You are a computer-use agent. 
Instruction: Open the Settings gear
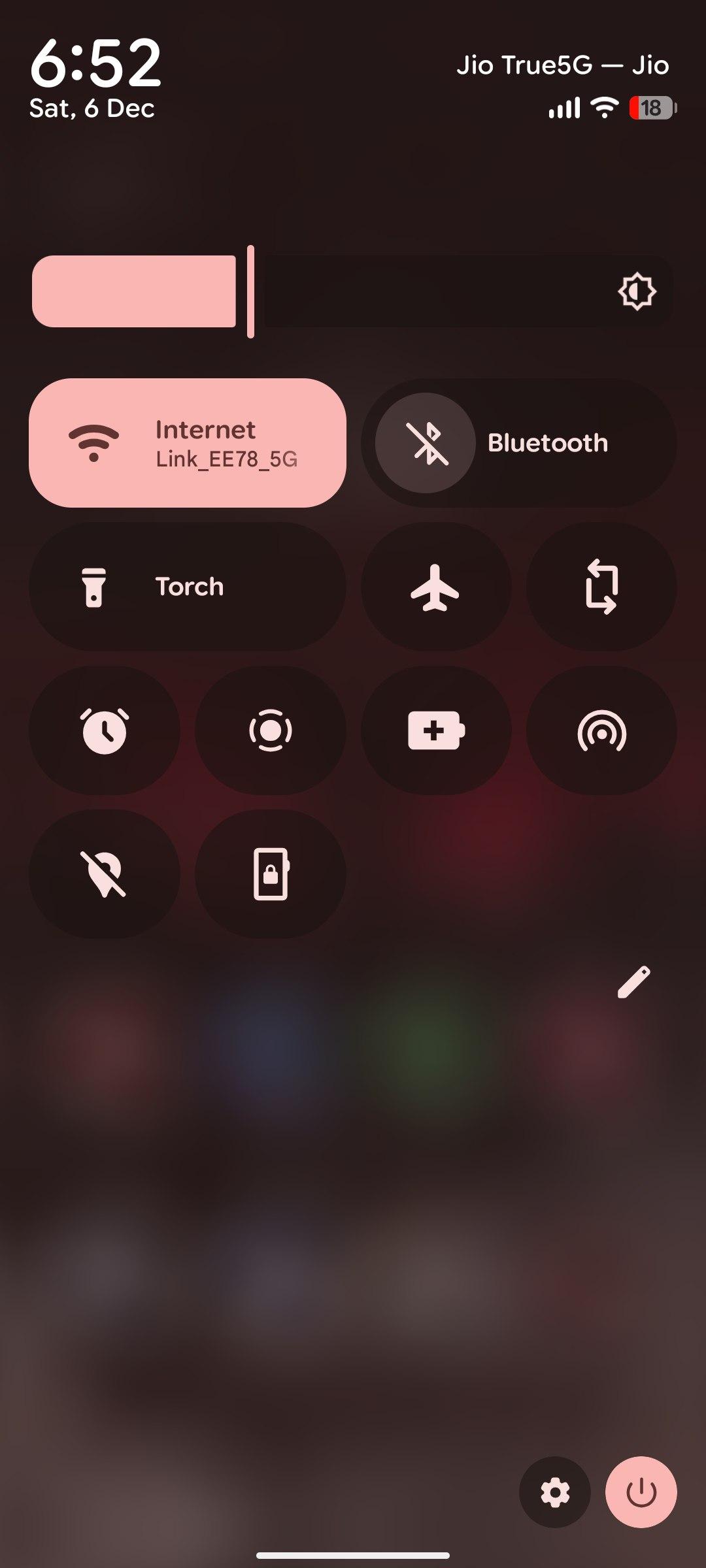click(555, 1492)
